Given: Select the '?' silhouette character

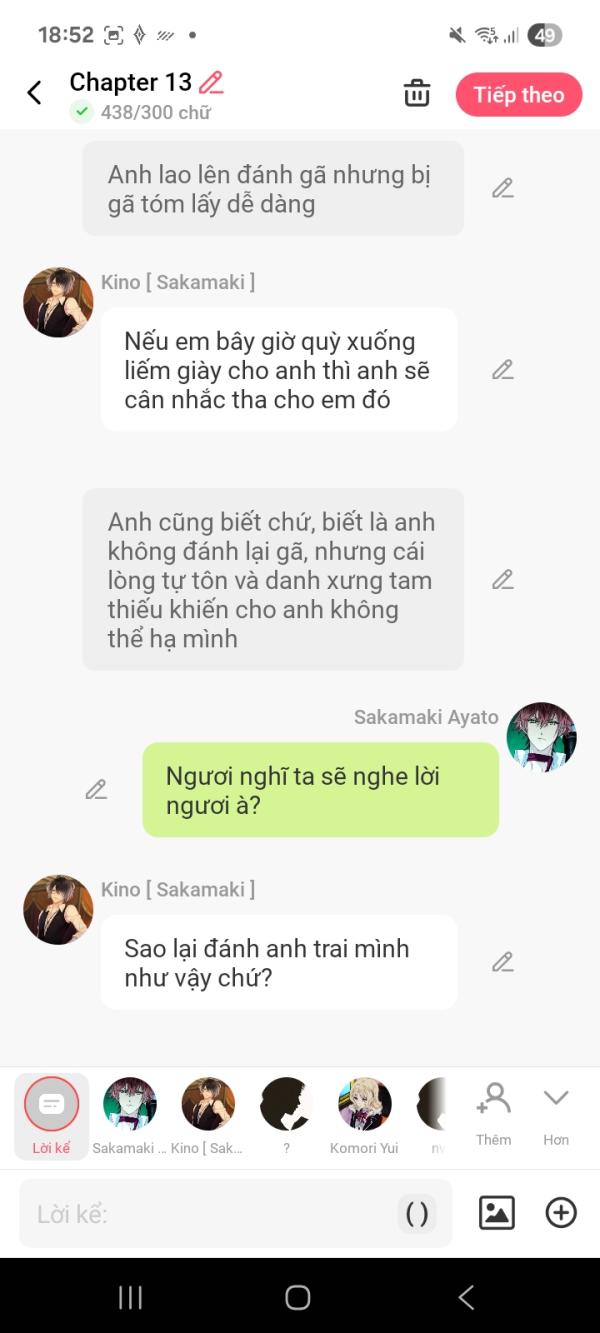Looking at the screenshot, I should pyautogui.click(x=286, y=1116).
